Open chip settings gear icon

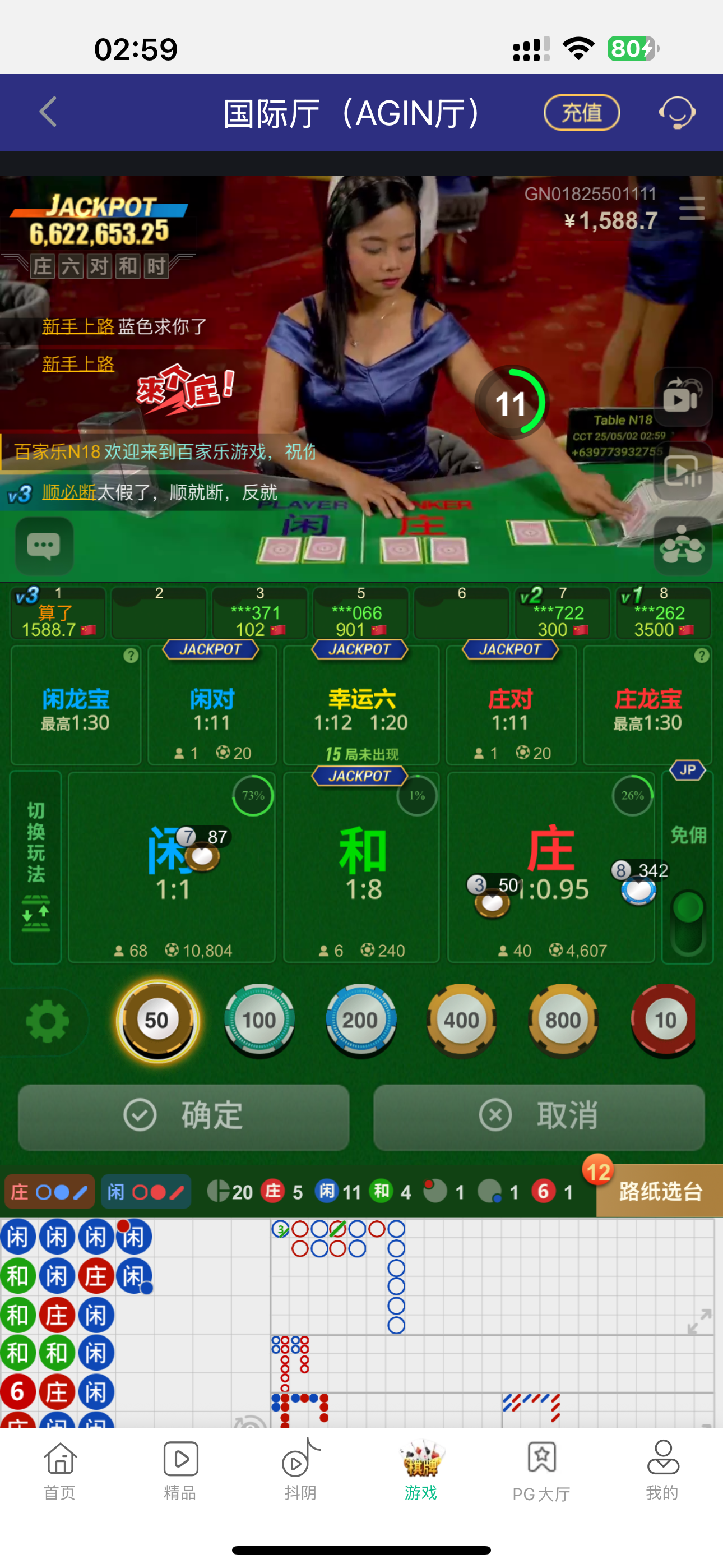click(x=48, y=1021)
